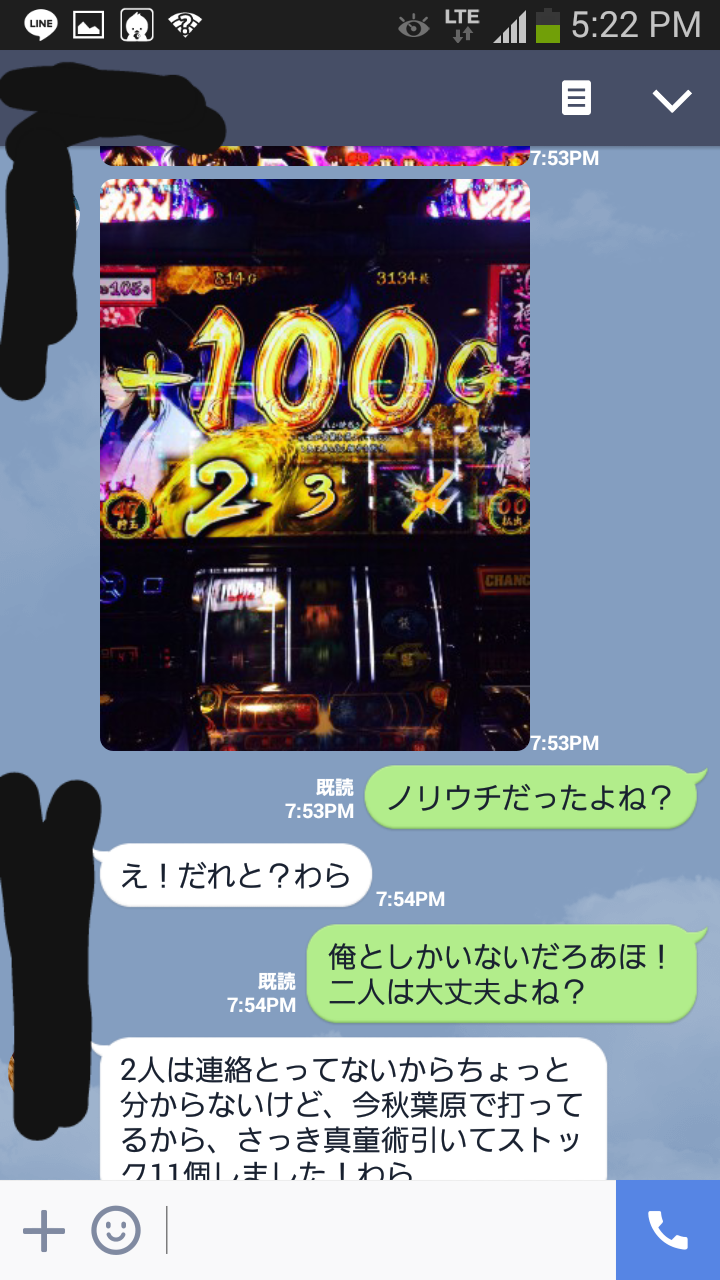
Task: Open the emoji sticker picker
Action: 116,1230
